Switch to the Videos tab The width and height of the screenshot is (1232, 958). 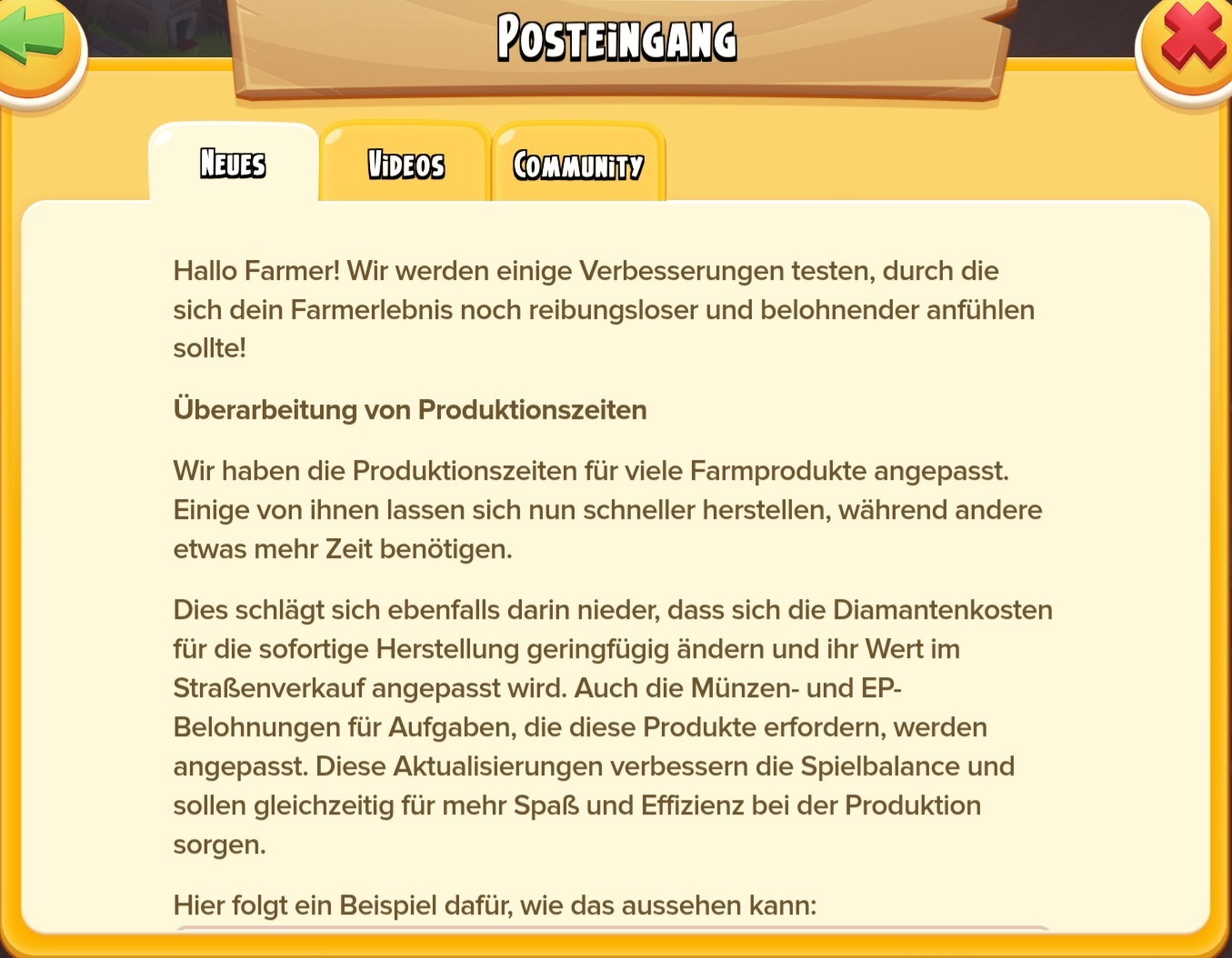(406, 165)
